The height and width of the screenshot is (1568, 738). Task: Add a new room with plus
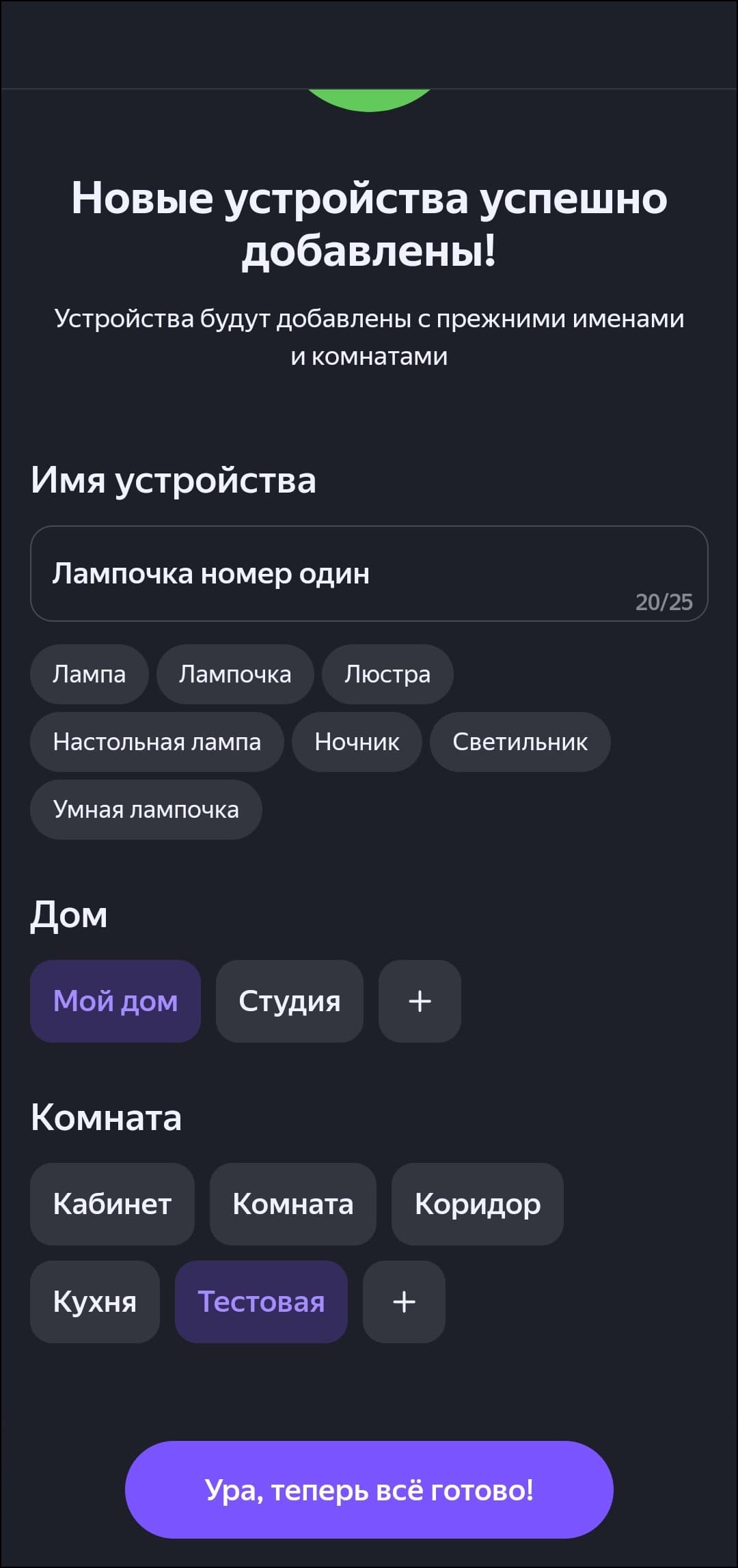[x=404, y=1302]
